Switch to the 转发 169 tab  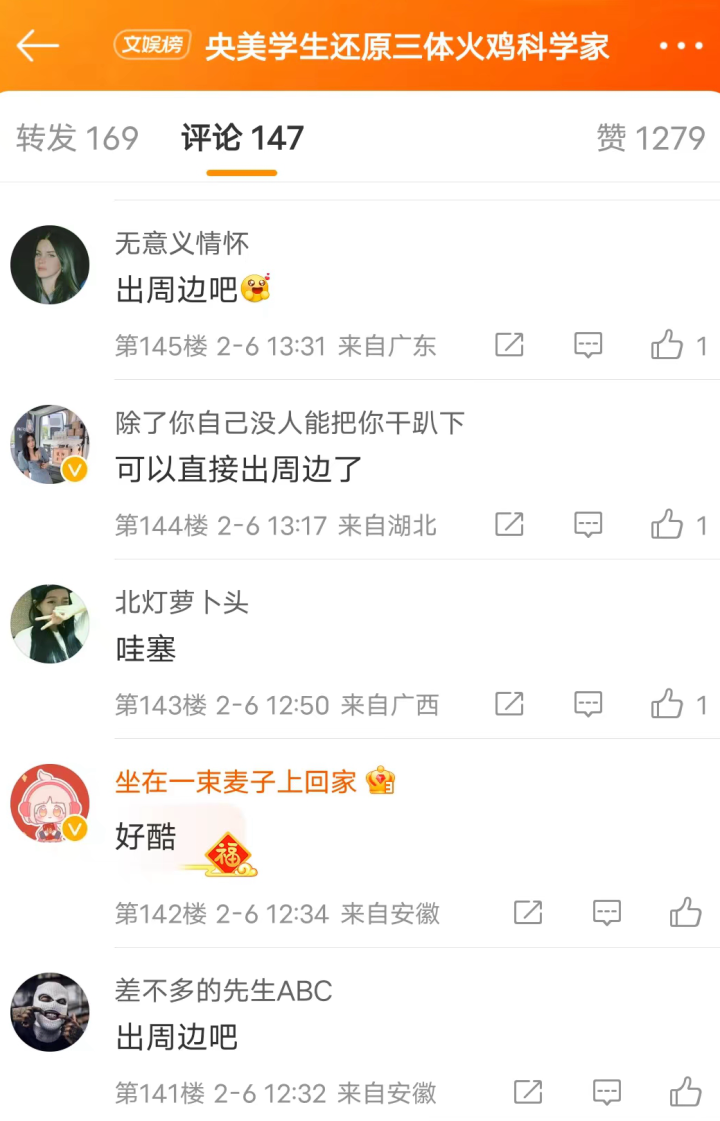pos(77,138)
